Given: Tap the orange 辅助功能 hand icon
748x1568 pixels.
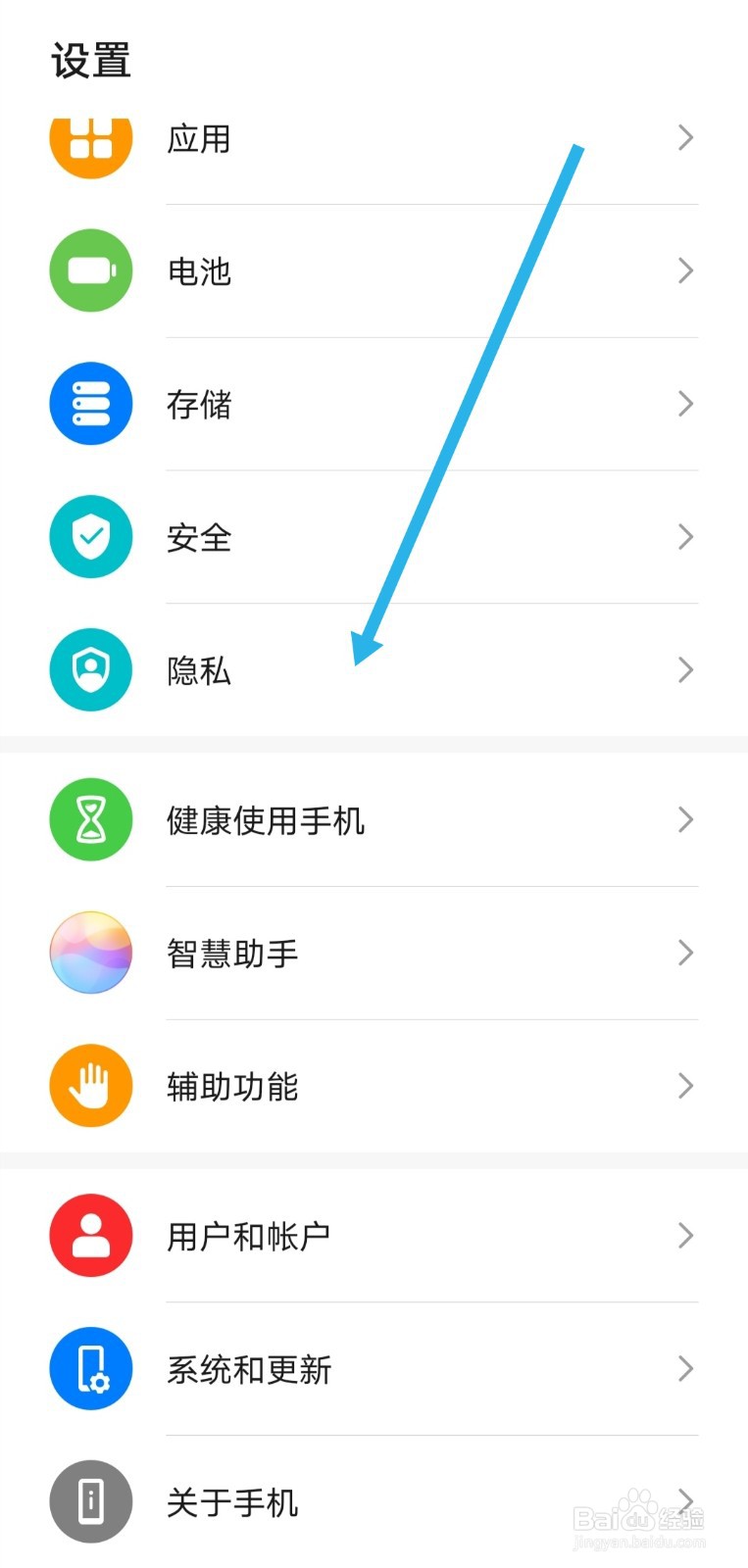Looking at the screenshot, I should 90,1086.
